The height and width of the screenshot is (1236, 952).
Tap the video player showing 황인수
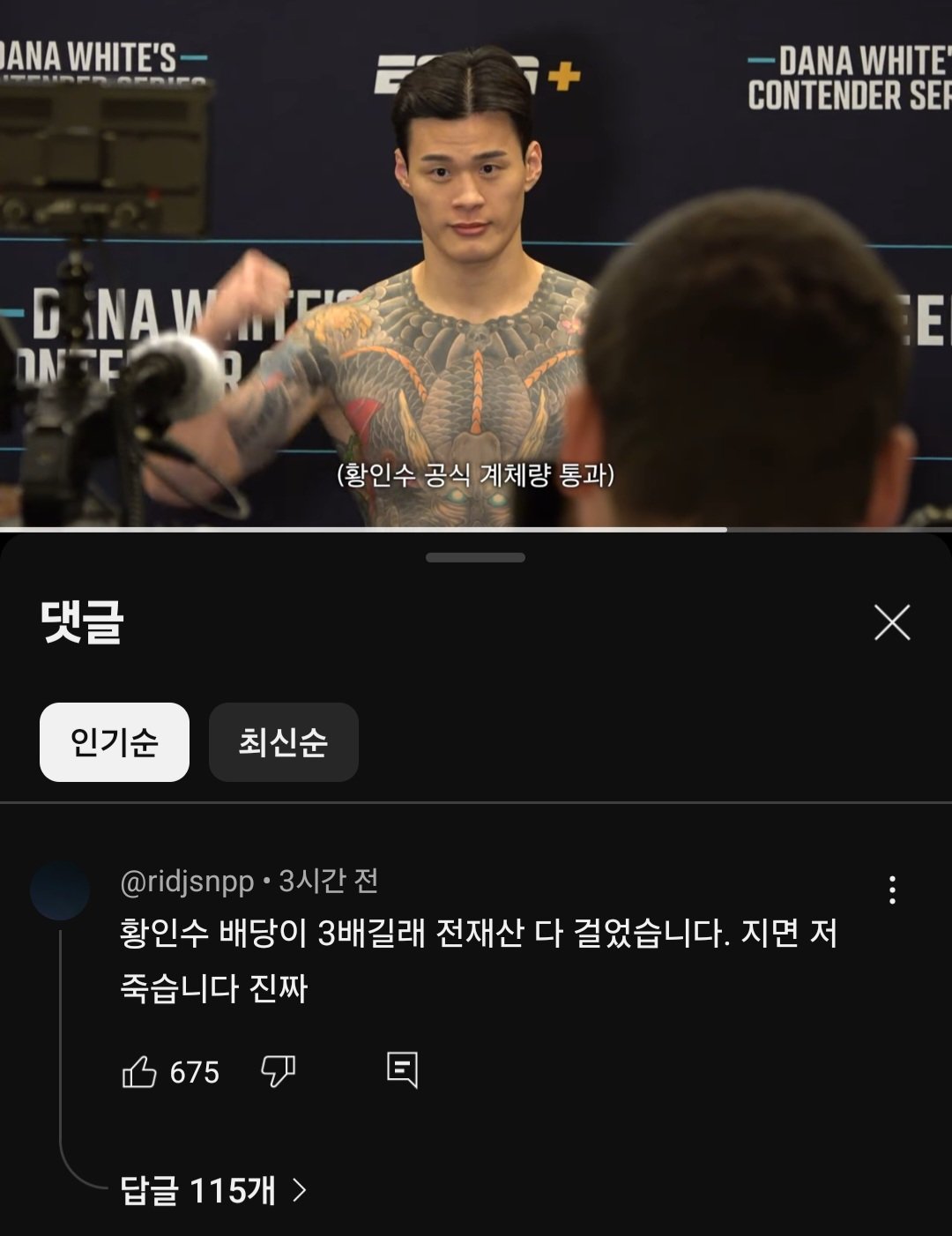[x=476, y=264]
